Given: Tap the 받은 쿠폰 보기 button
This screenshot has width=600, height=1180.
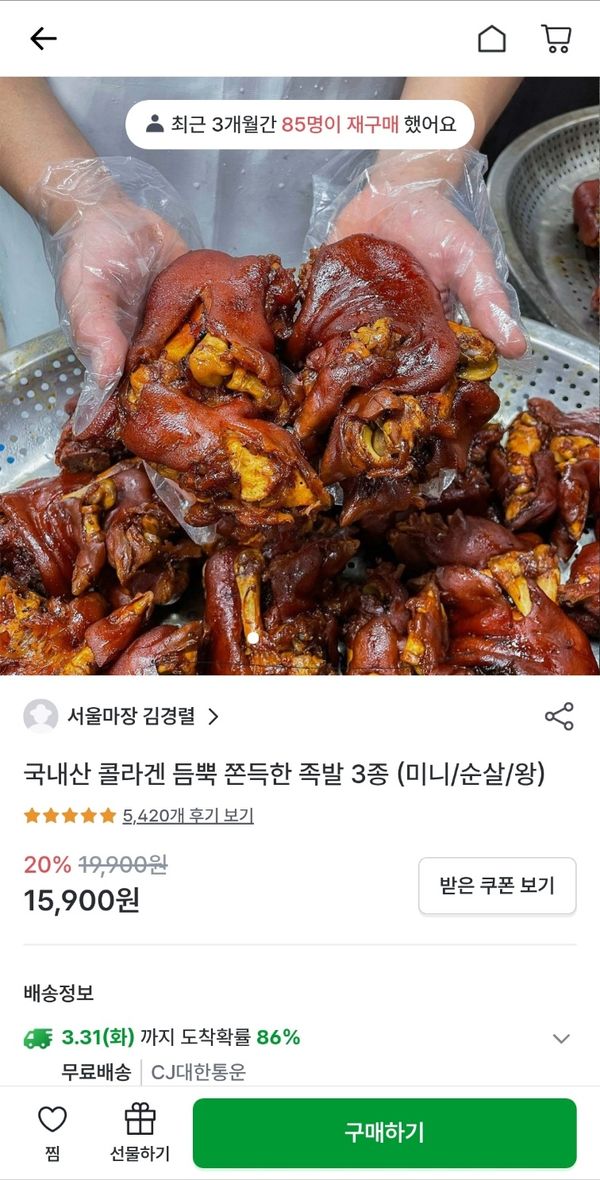Looking at the screenshot, I should 497,885.
